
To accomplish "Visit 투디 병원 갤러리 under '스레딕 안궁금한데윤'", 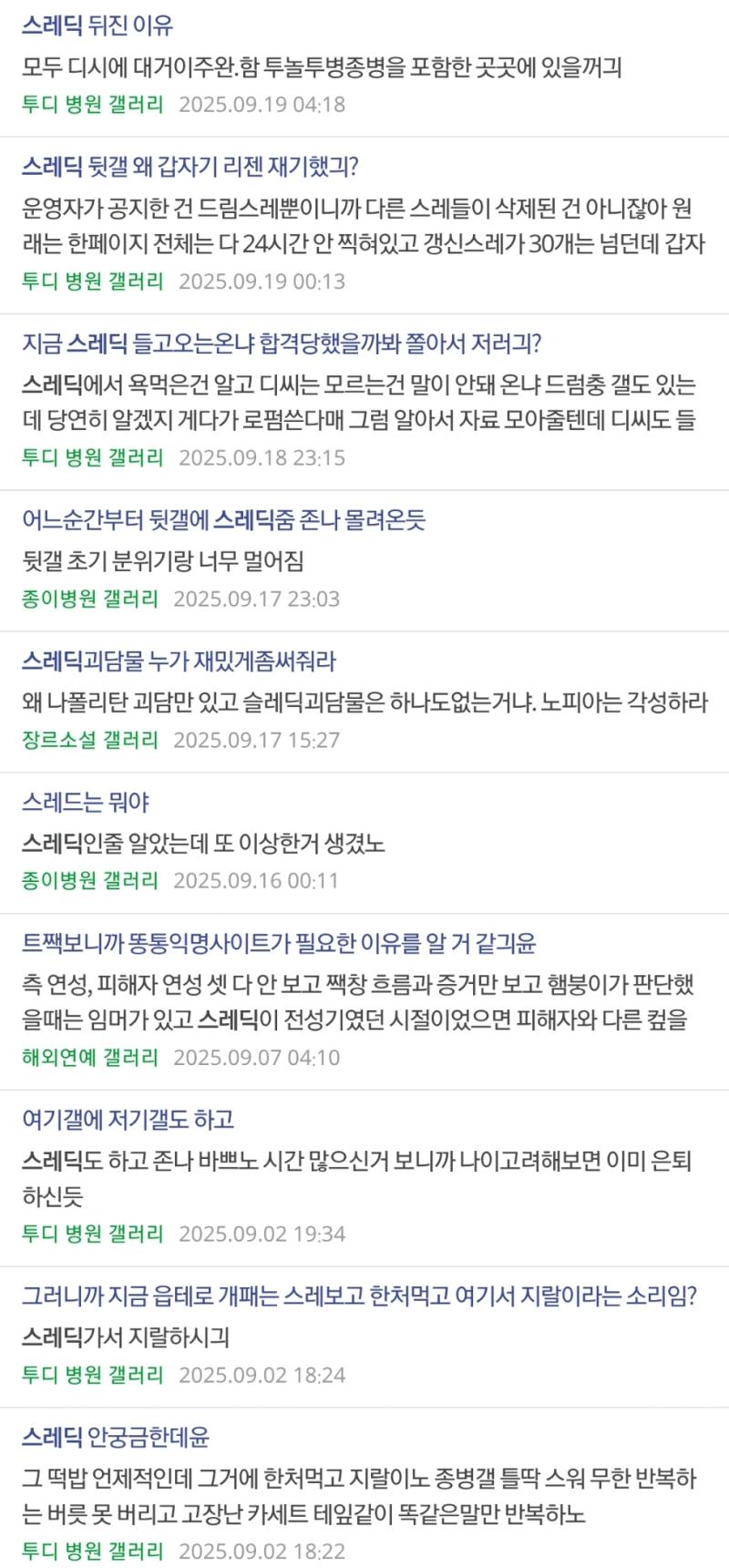I will point(93,1552).
